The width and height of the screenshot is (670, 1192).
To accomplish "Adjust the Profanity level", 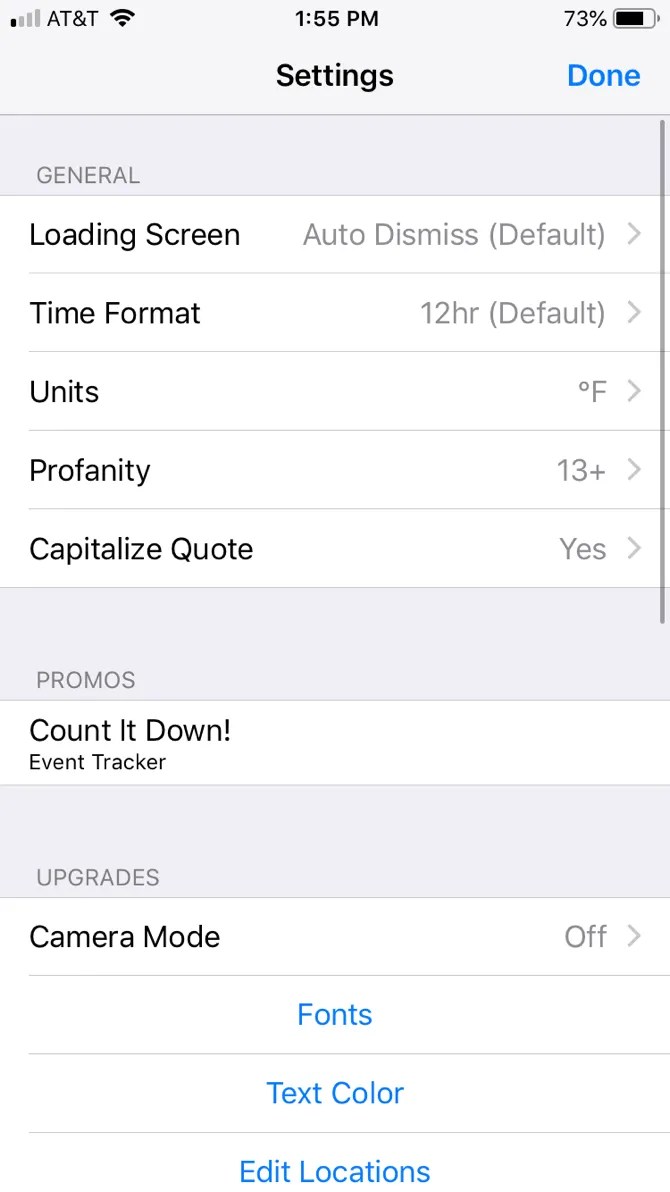I will click(x=335, y=470).
